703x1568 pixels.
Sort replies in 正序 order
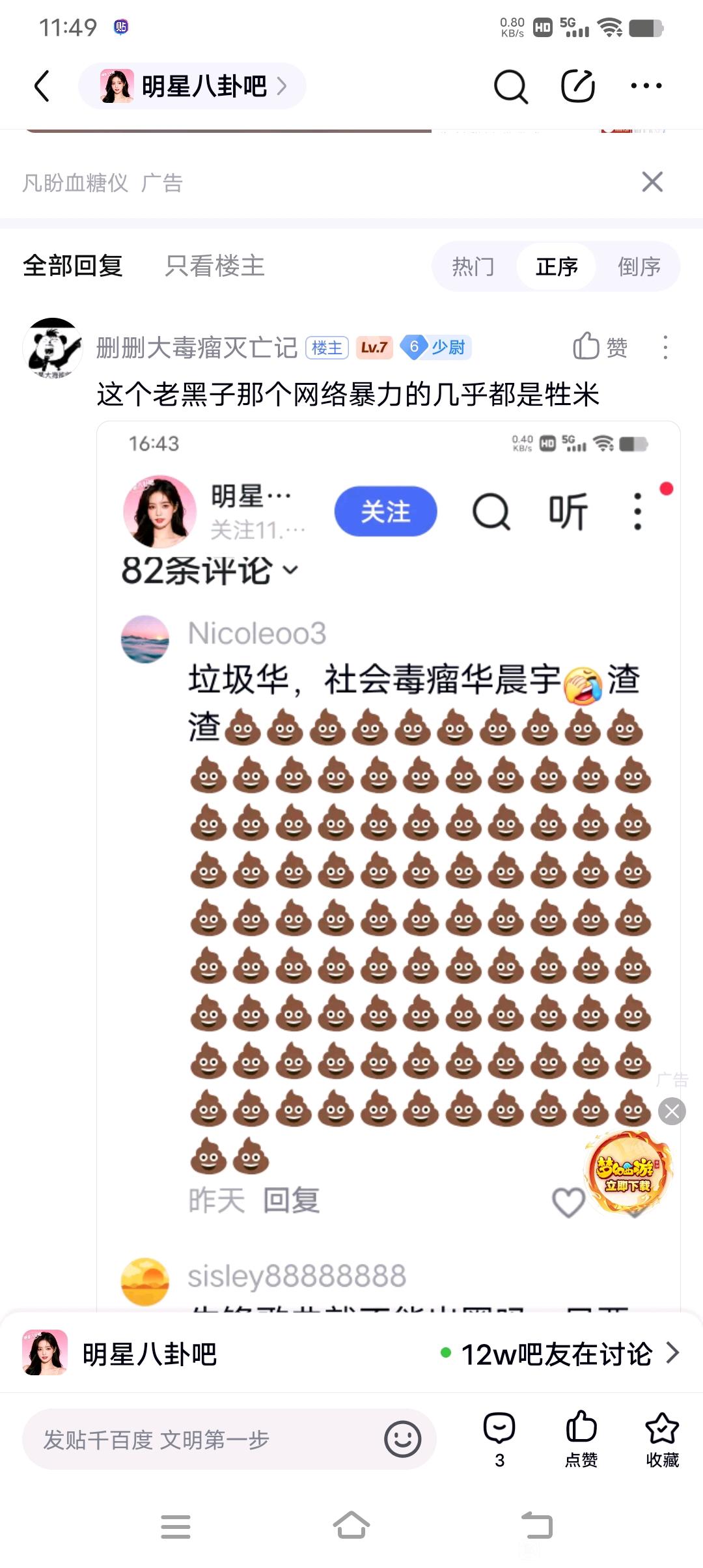click(557, 266)
